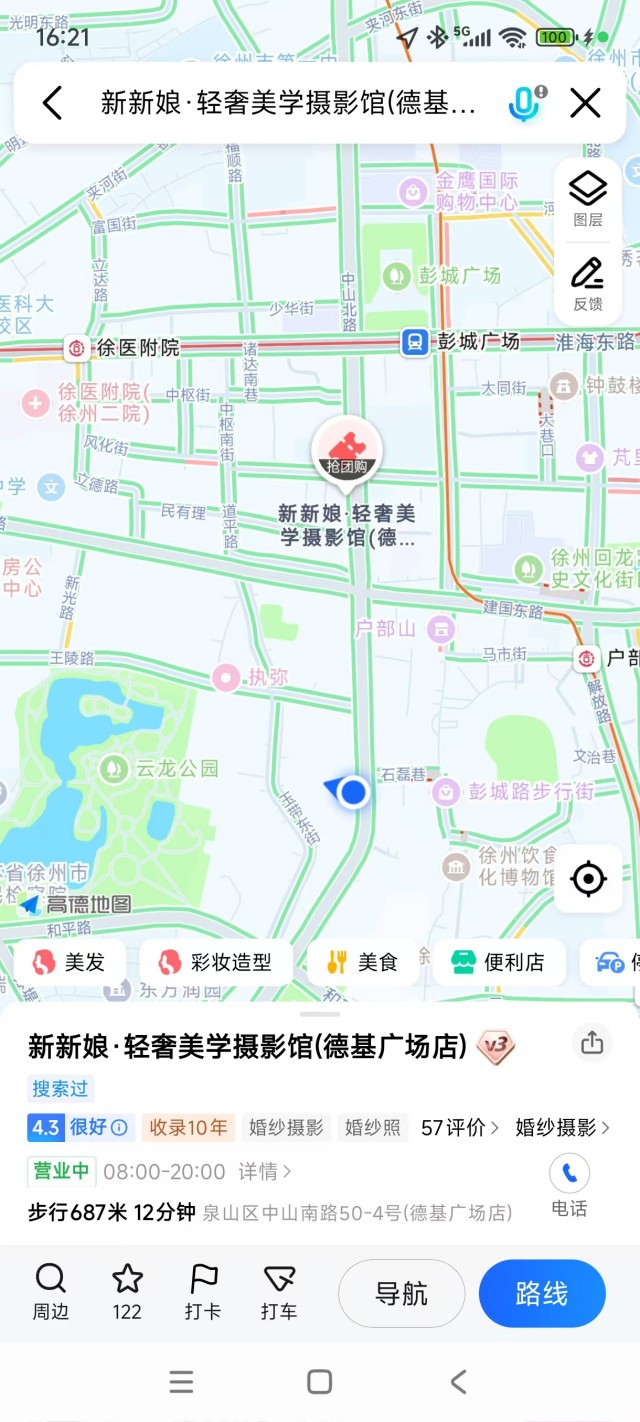Select the 美发 nearby chip
Viewport: 640px width, 1422px height.
[70, 962]
